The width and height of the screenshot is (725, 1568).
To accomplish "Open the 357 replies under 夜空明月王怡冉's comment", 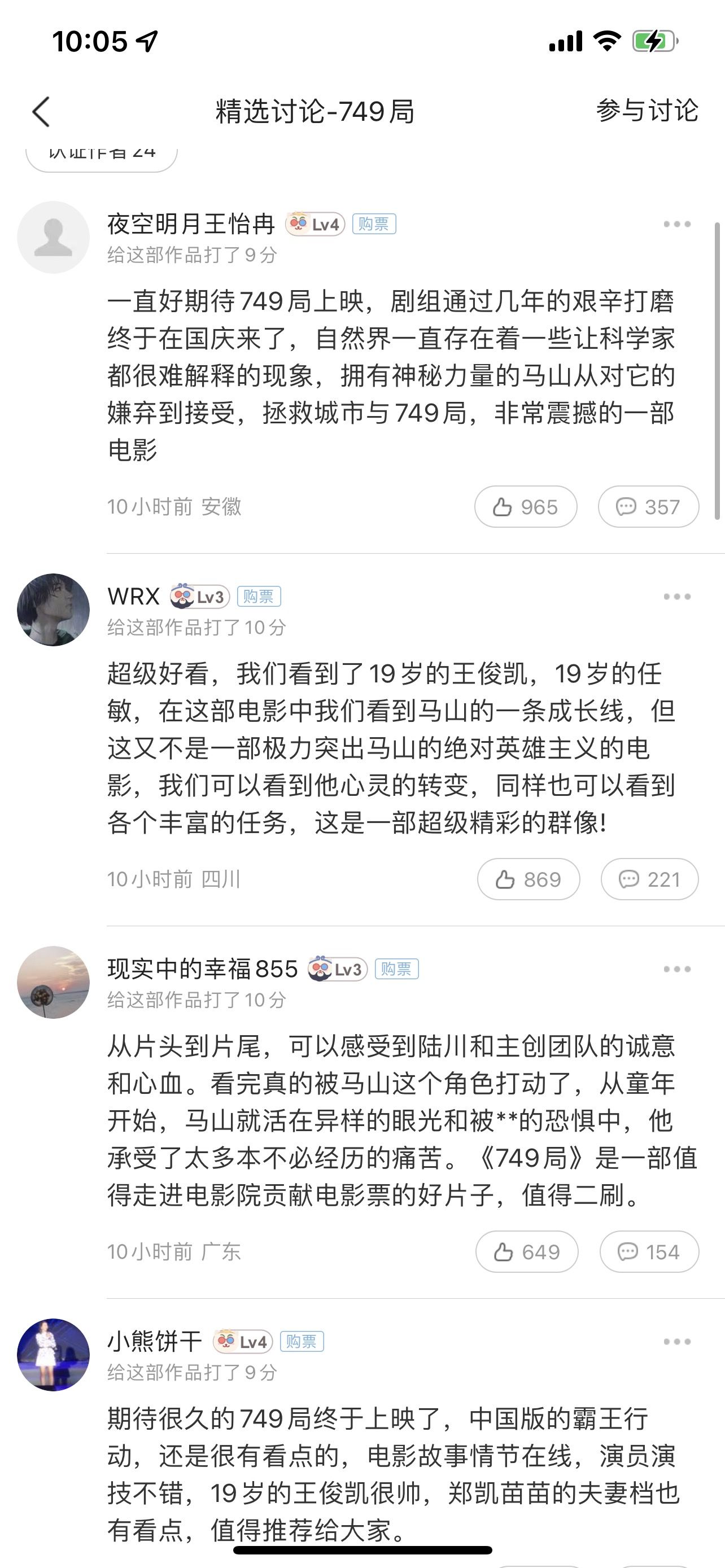I will click(x=648, y=506).
